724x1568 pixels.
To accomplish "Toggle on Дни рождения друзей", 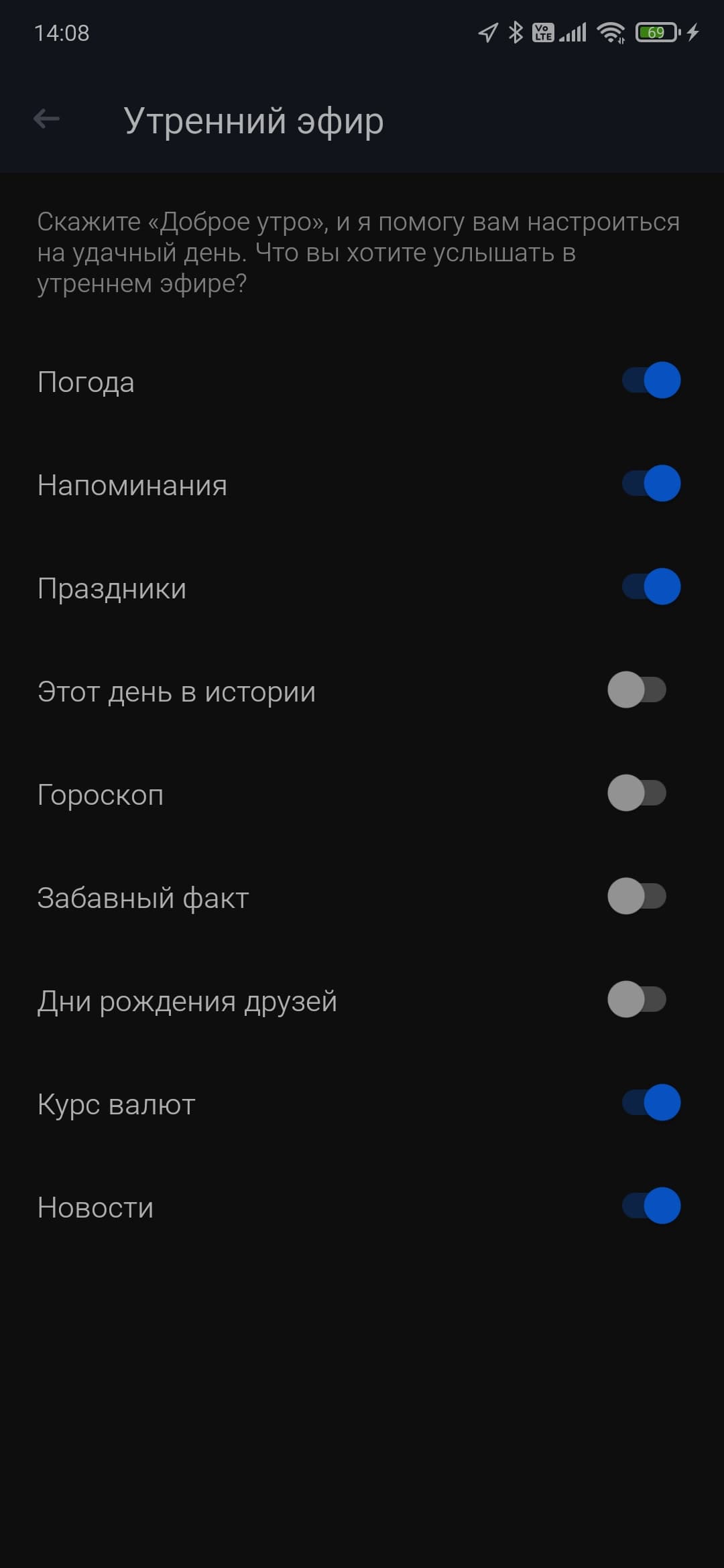I will [637, 1000].
